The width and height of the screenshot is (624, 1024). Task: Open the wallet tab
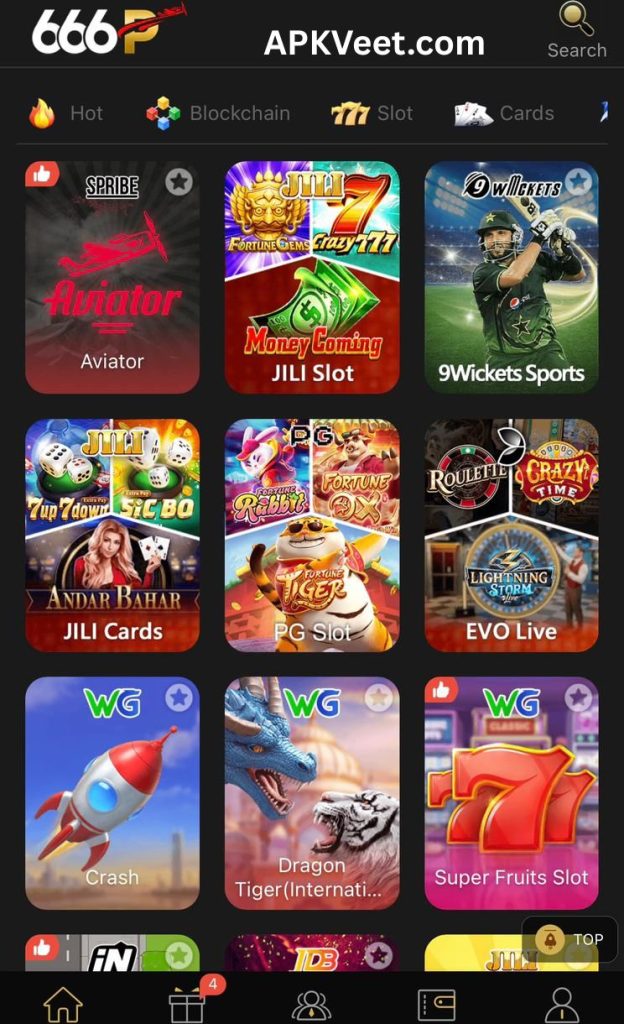pyautogui.click(x=436, y=1003)
